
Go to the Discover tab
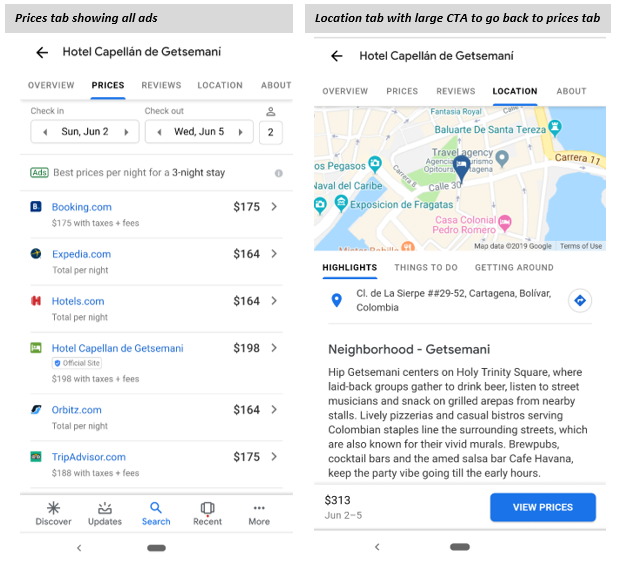coord(53,514)
